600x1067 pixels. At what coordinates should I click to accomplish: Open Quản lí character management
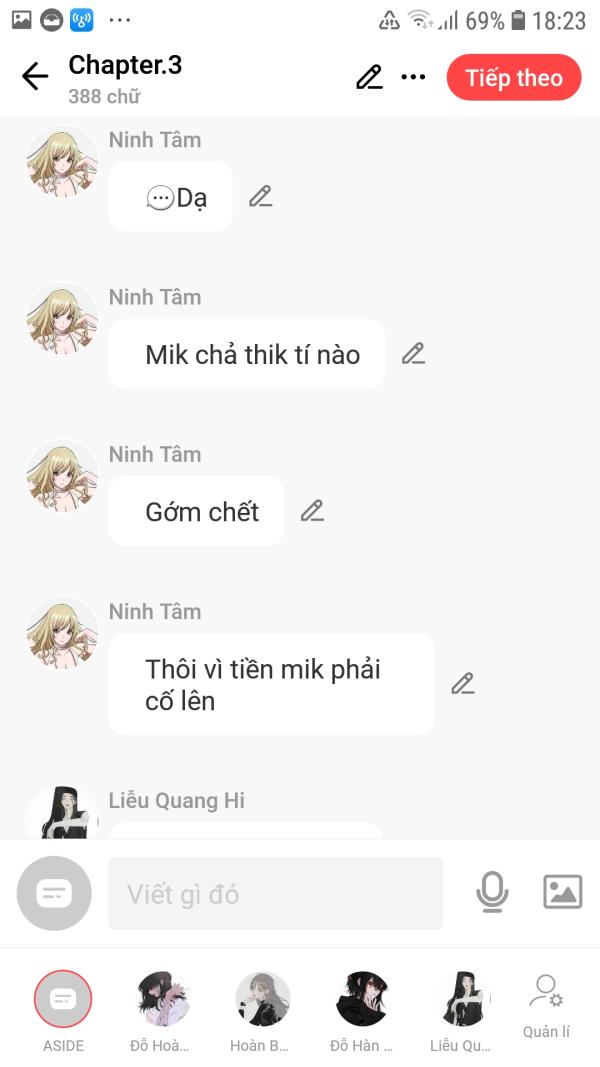pos(546,1007)
